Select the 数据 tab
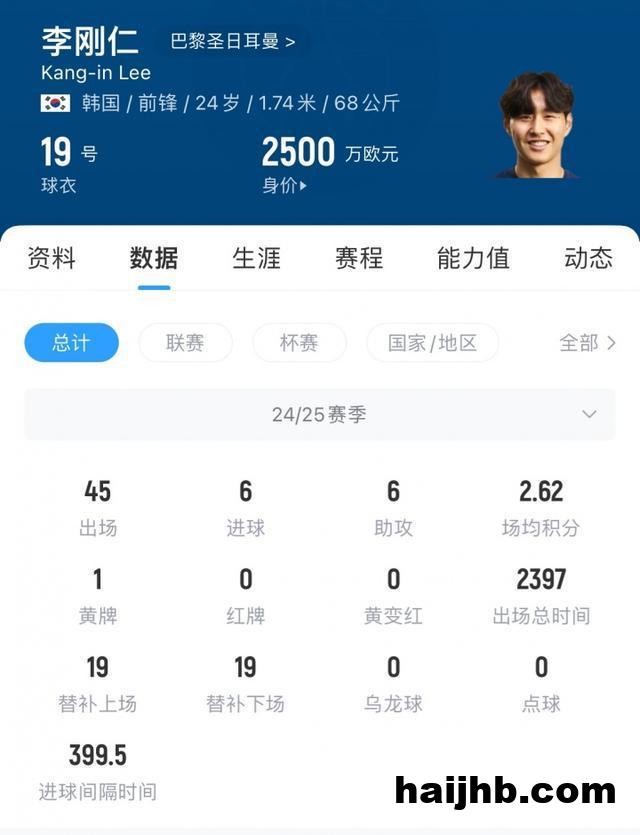The image size is (640, 835). pyautogui.click(x=154, y=258)
